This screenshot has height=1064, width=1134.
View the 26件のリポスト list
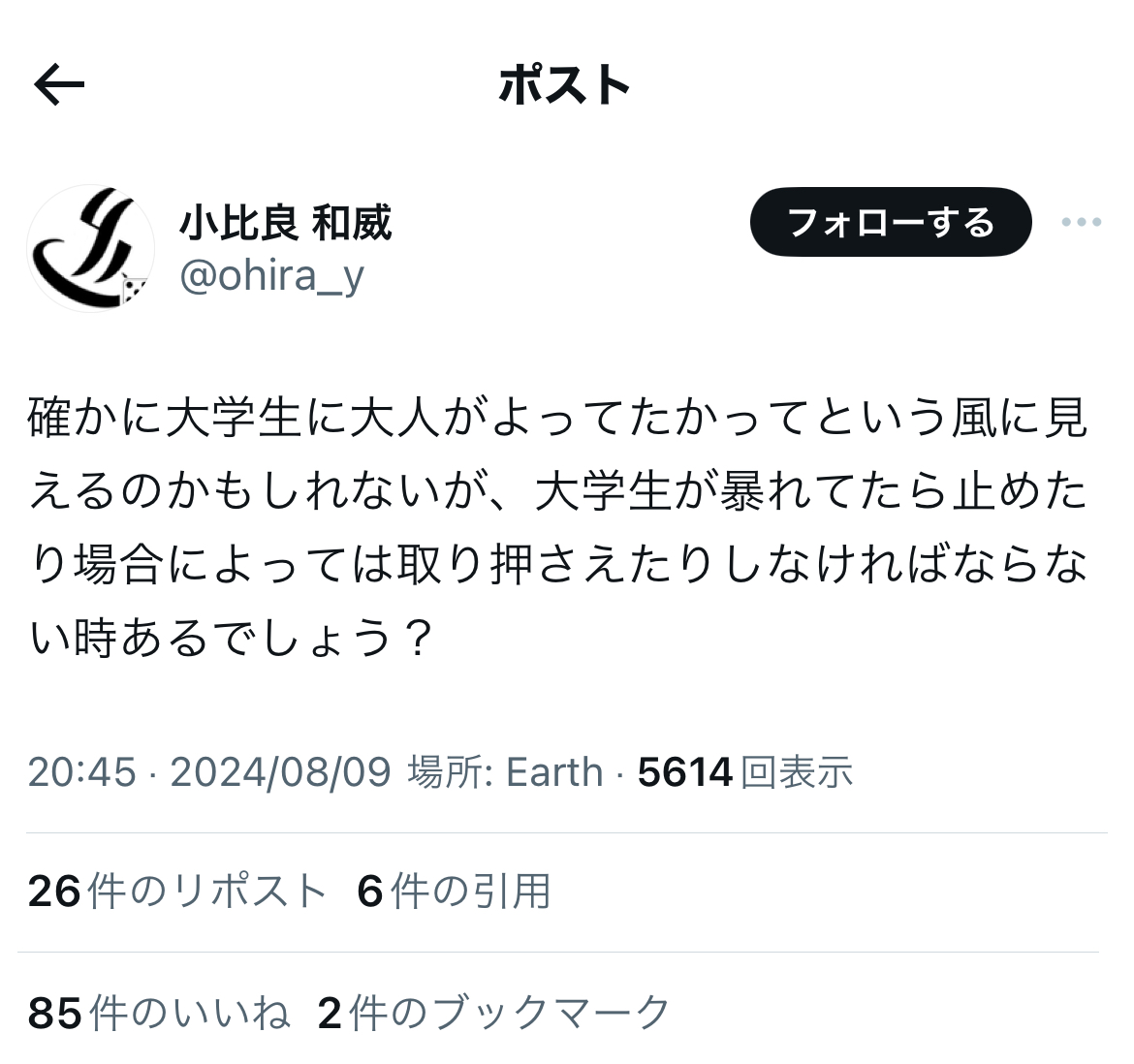tap(176, 892)
